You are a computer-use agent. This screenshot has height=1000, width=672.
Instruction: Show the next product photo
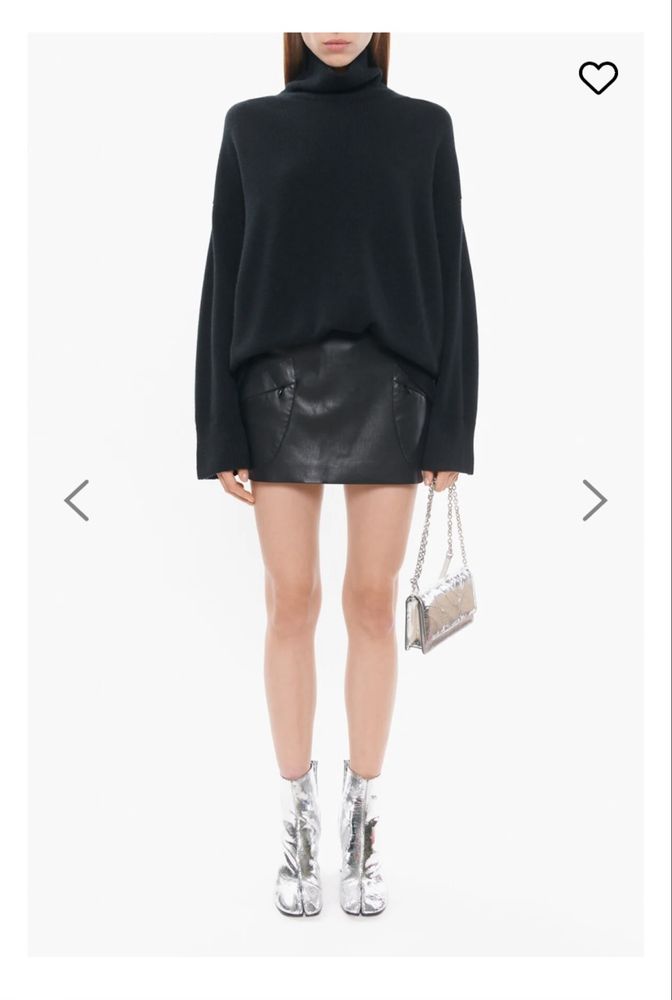[x=595, y=500]
